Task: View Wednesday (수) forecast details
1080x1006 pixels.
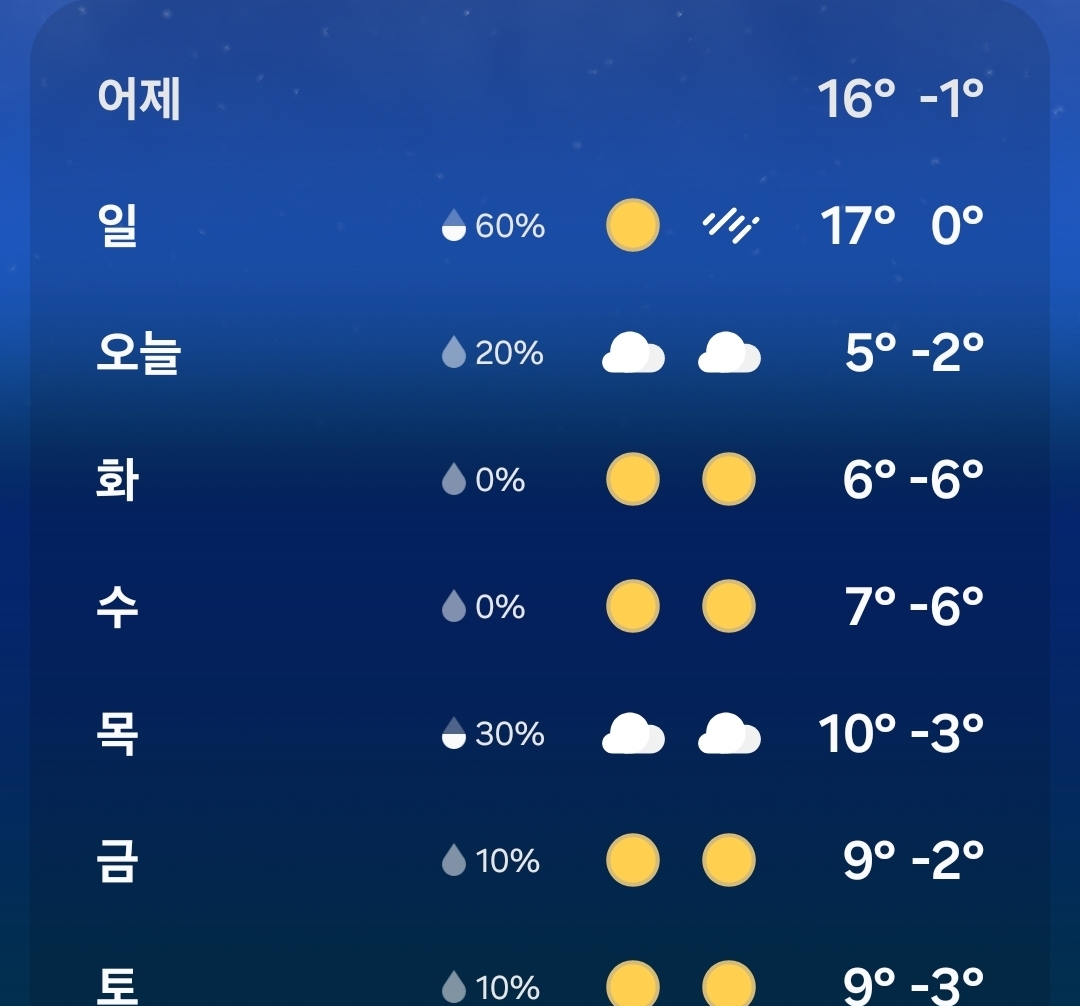Action: (x=540, y=607)
